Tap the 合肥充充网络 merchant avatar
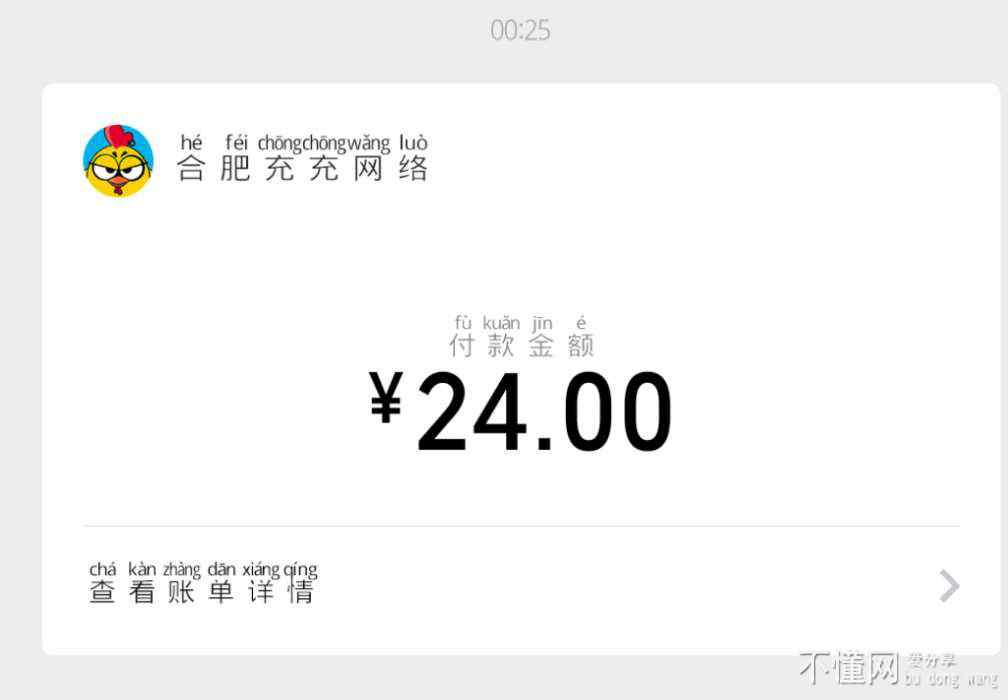Screen dimensions: 1008x700 118,160
